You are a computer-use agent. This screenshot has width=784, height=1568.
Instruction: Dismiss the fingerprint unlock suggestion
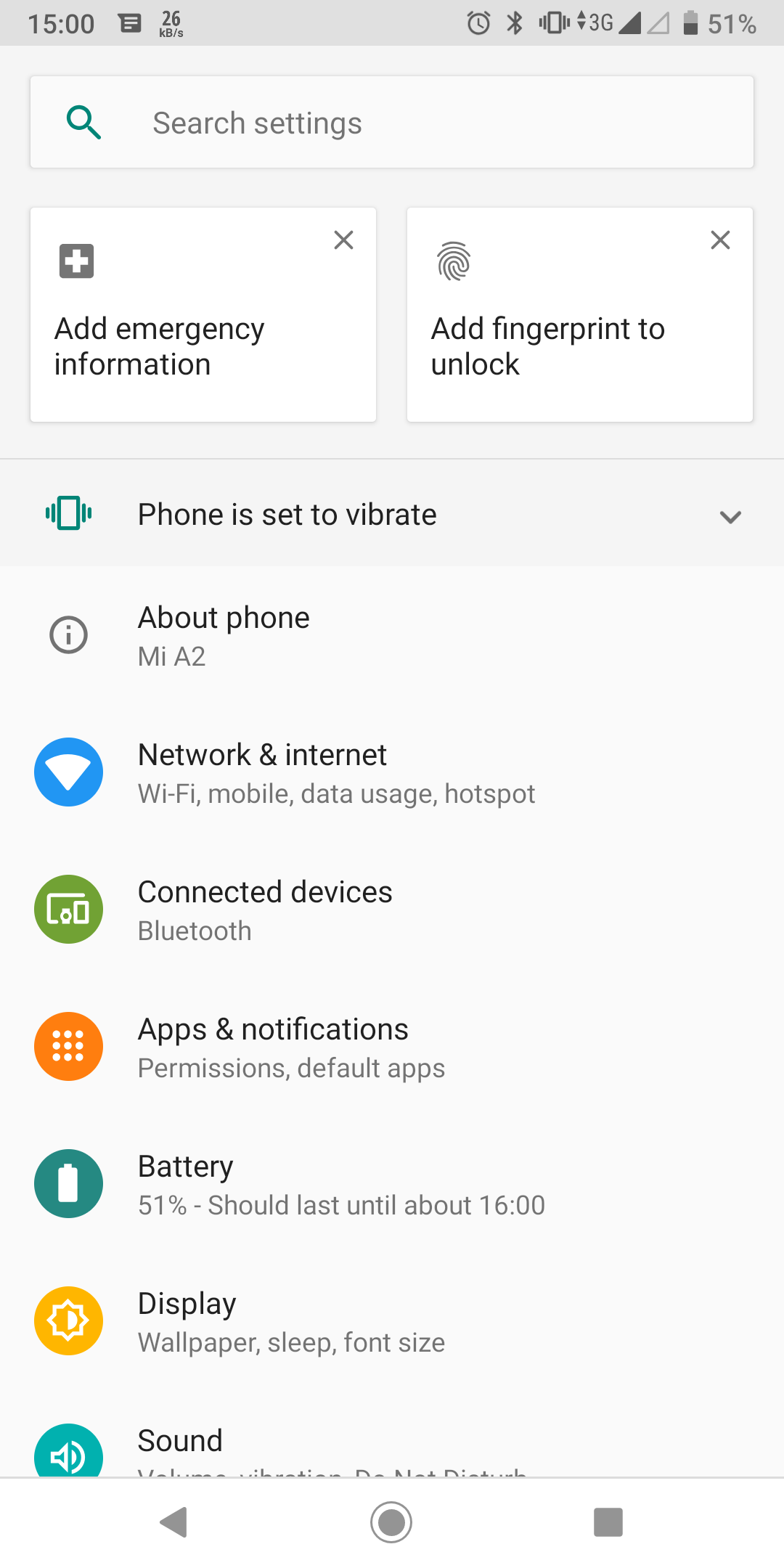pos(720,240)
